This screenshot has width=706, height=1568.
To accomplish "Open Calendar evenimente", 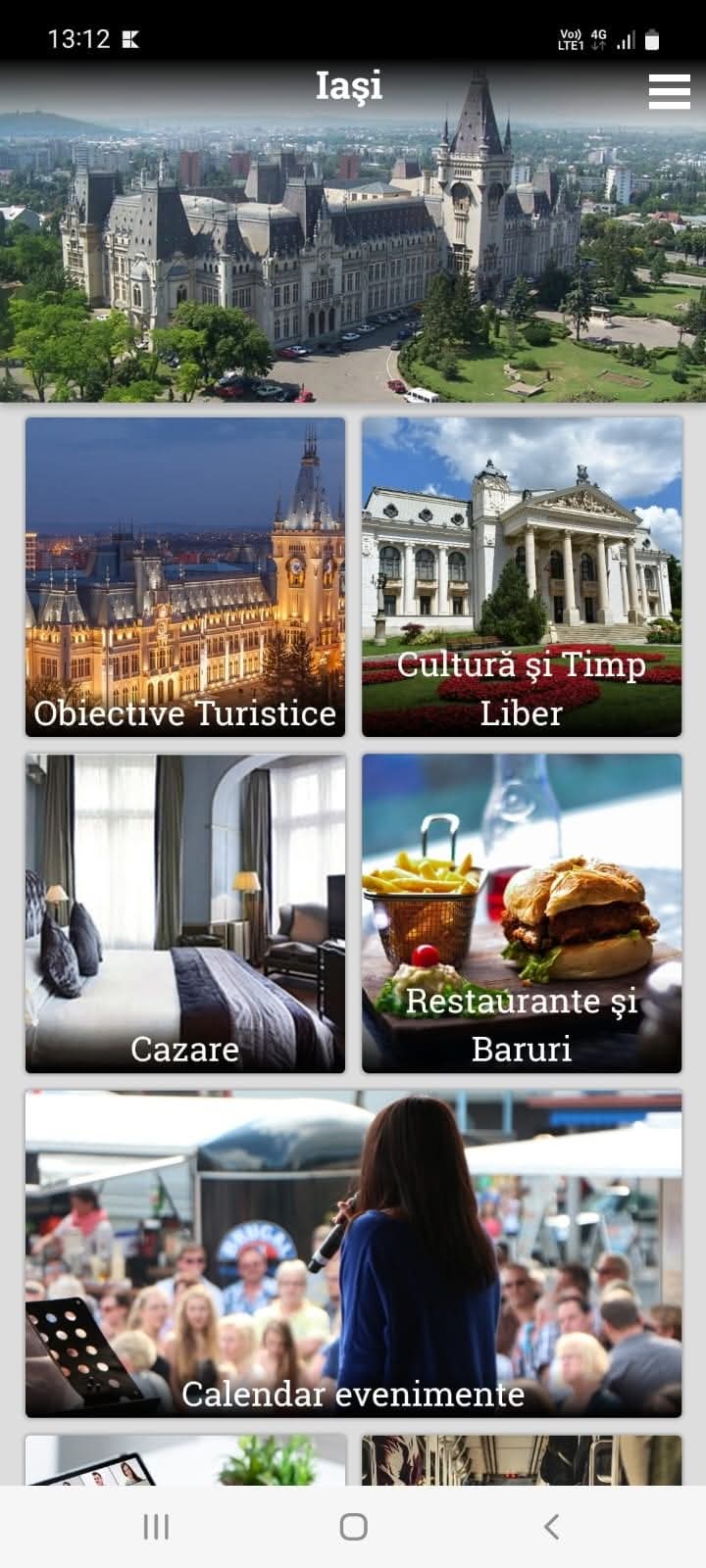I will pos(353,1253).
